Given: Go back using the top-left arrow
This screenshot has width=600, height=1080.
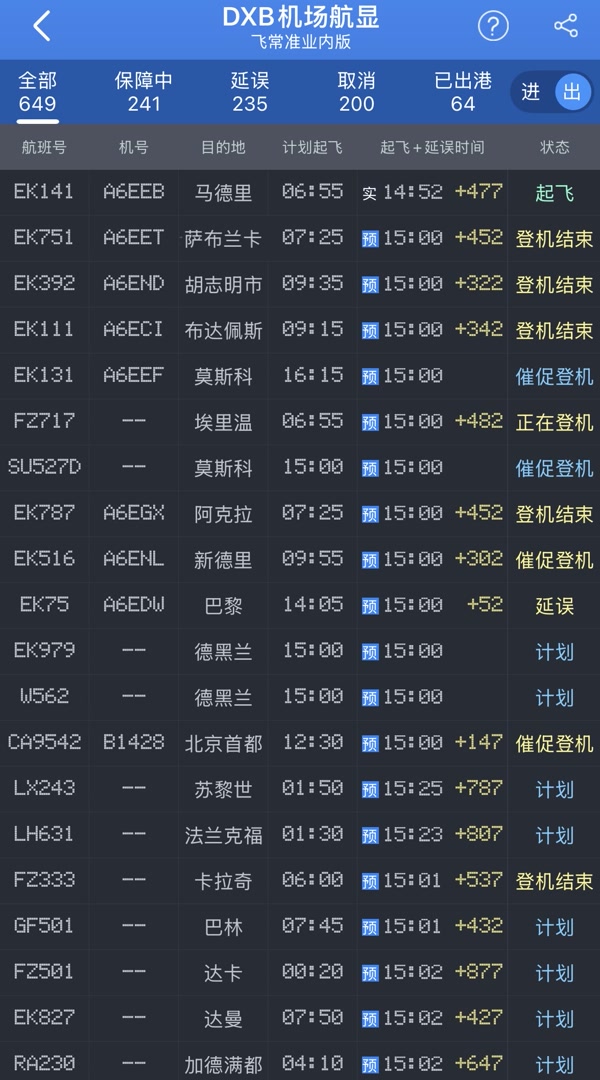Looking at the screenshot, I should click(x=41, y=27).
